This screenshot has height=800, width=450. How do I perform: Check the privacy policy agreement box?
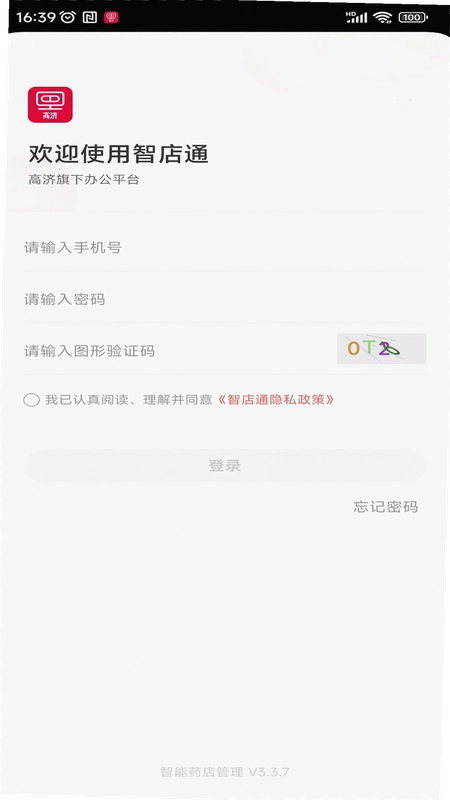tap(32, 400)
